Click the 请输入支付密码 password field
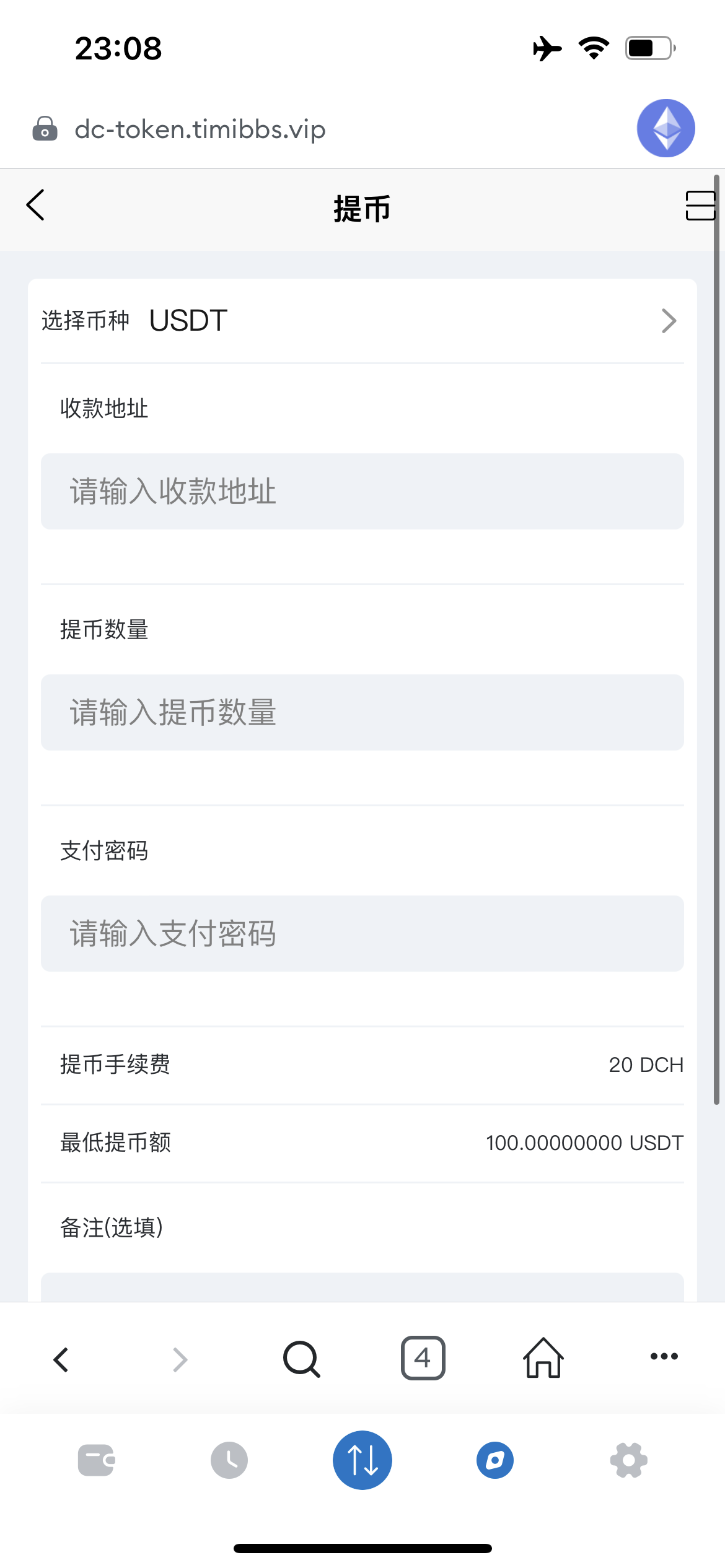Image resolution: width=725 pixels, height=1568 pixels. (x=362, y=934)
